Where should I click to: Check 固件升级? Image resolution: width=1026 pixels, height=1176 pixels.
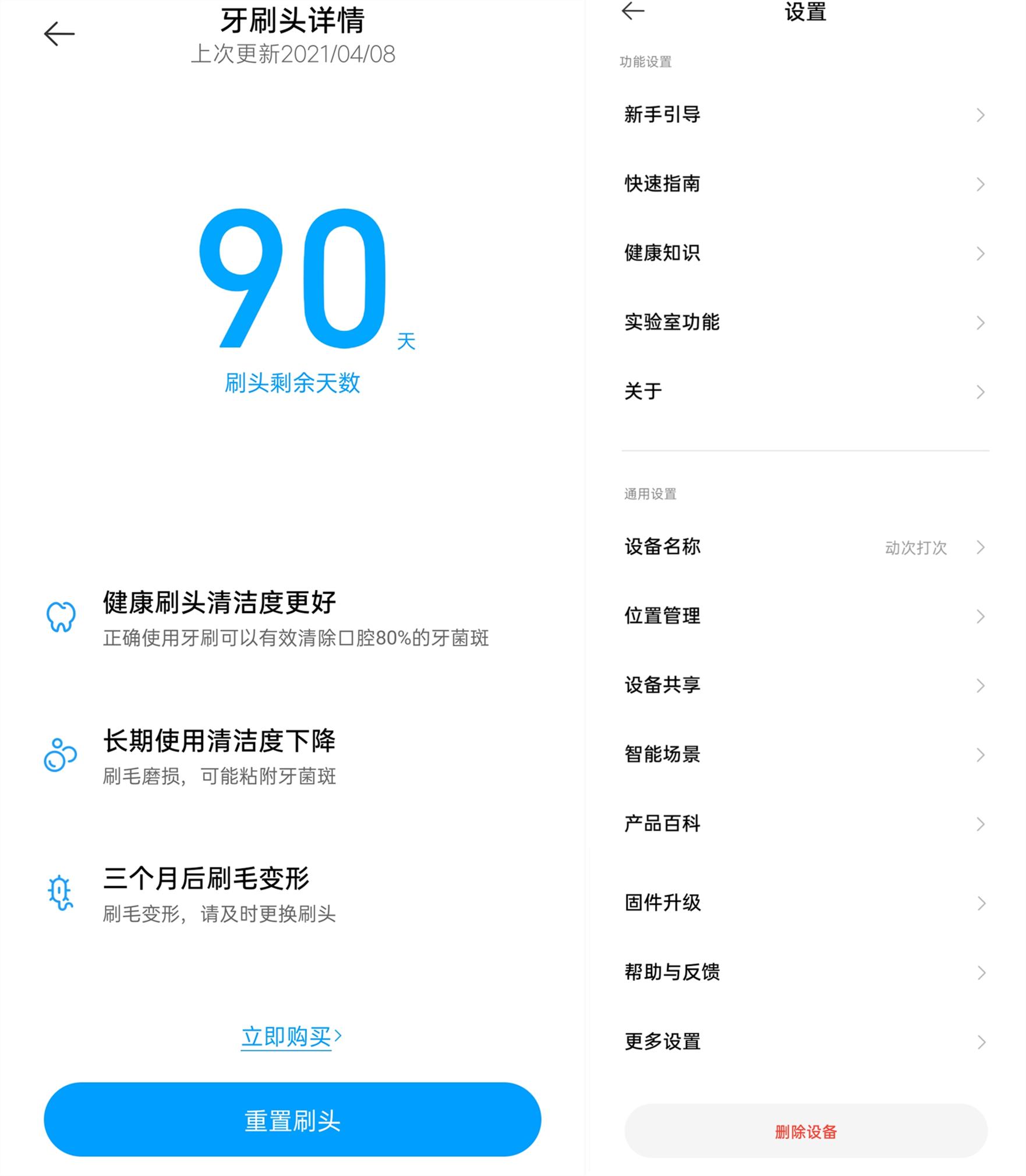click(804, 903)
